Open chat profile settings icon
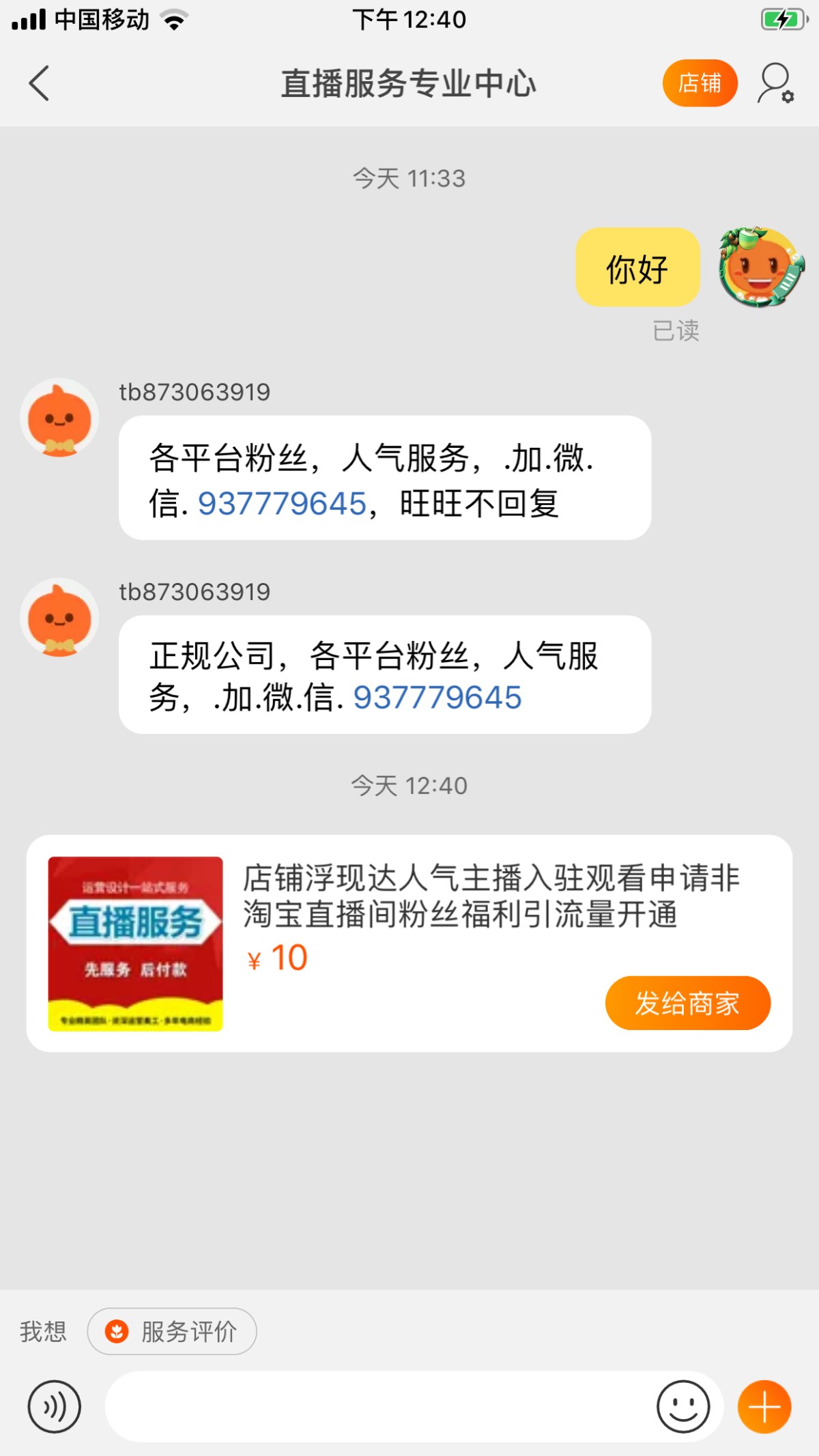819x1456 pixels. [775, 83]
